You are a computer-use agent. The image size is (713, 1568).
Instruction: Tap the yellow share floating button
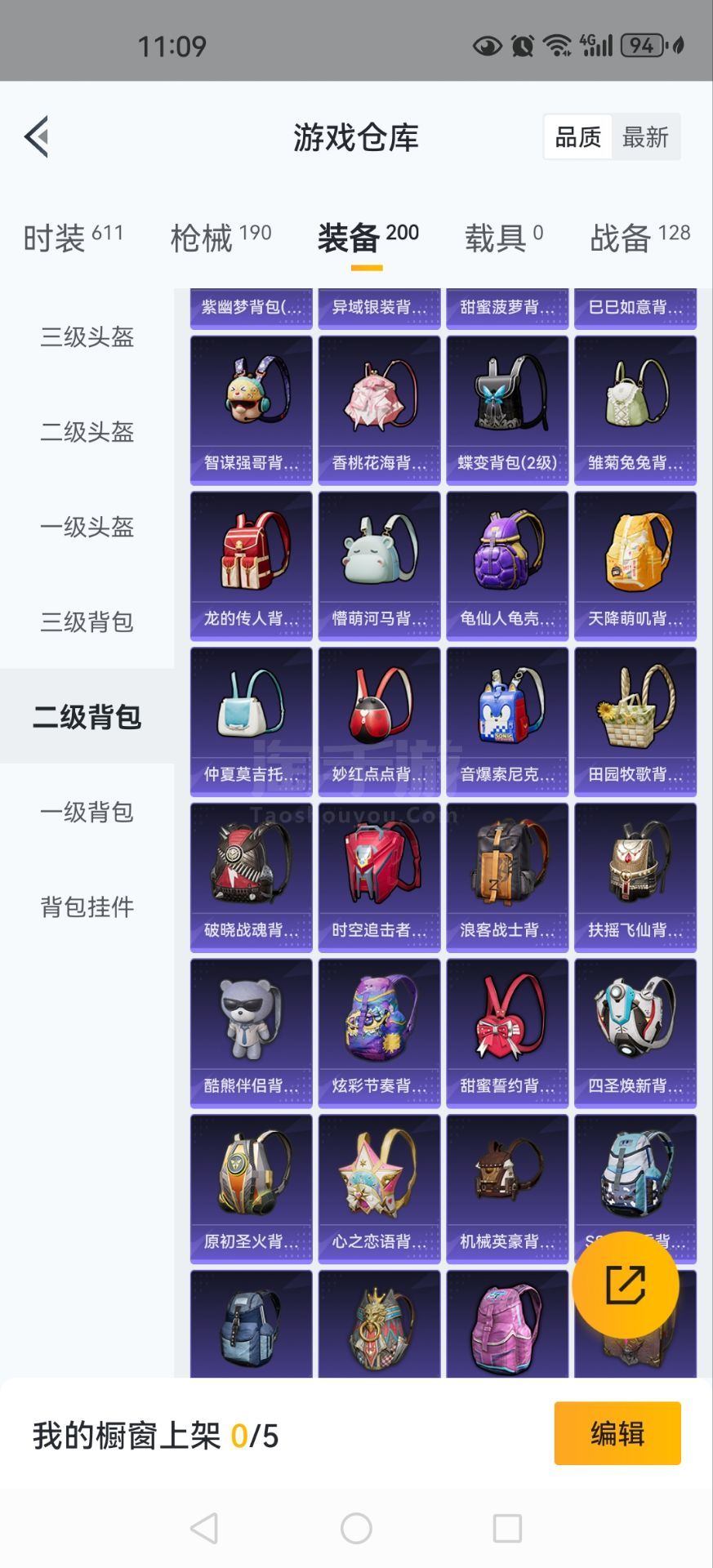tap(626, 1285)
